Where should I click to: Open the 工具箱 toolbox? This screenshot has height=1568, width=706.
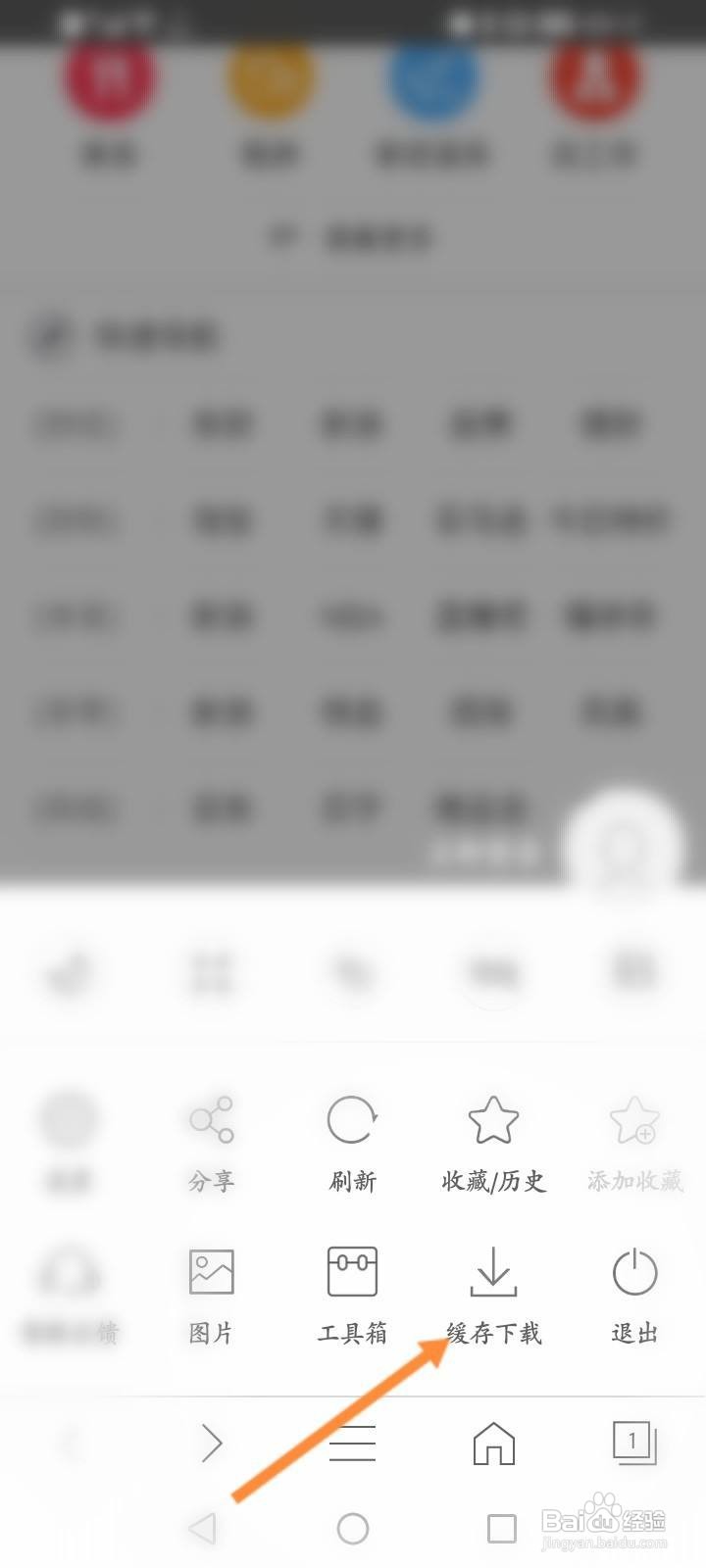tap(353, 1296)
